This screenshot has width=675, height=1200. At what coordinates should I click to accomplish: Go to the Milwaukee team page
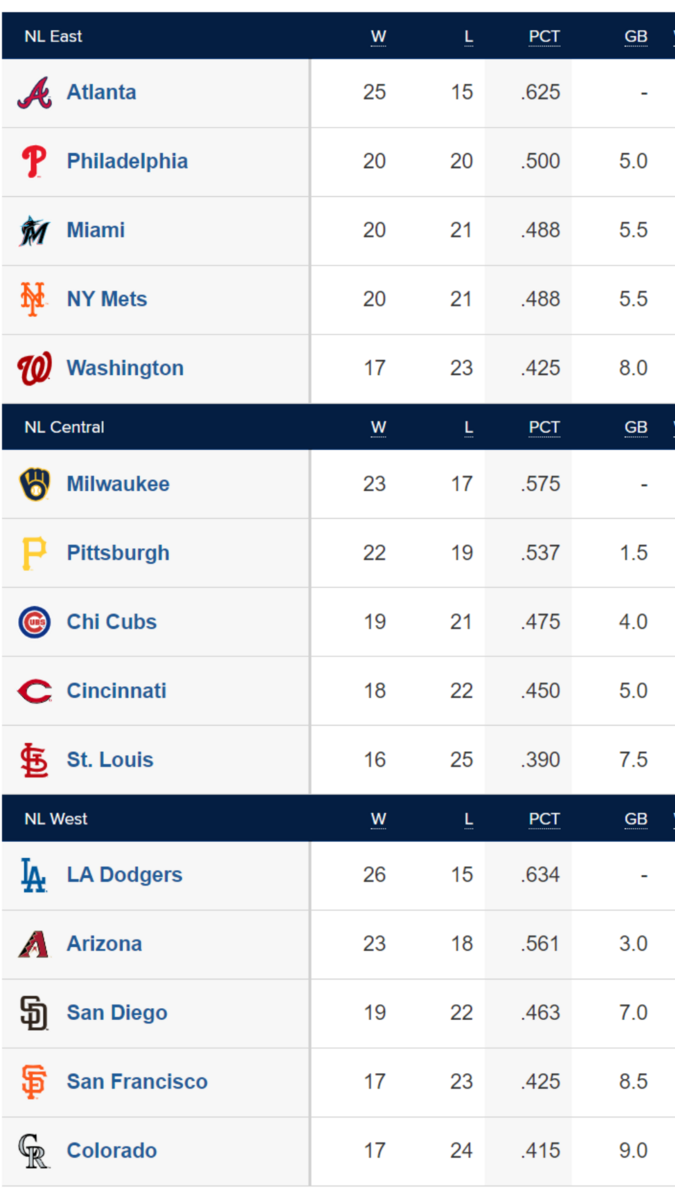click(x=118, y=484)
